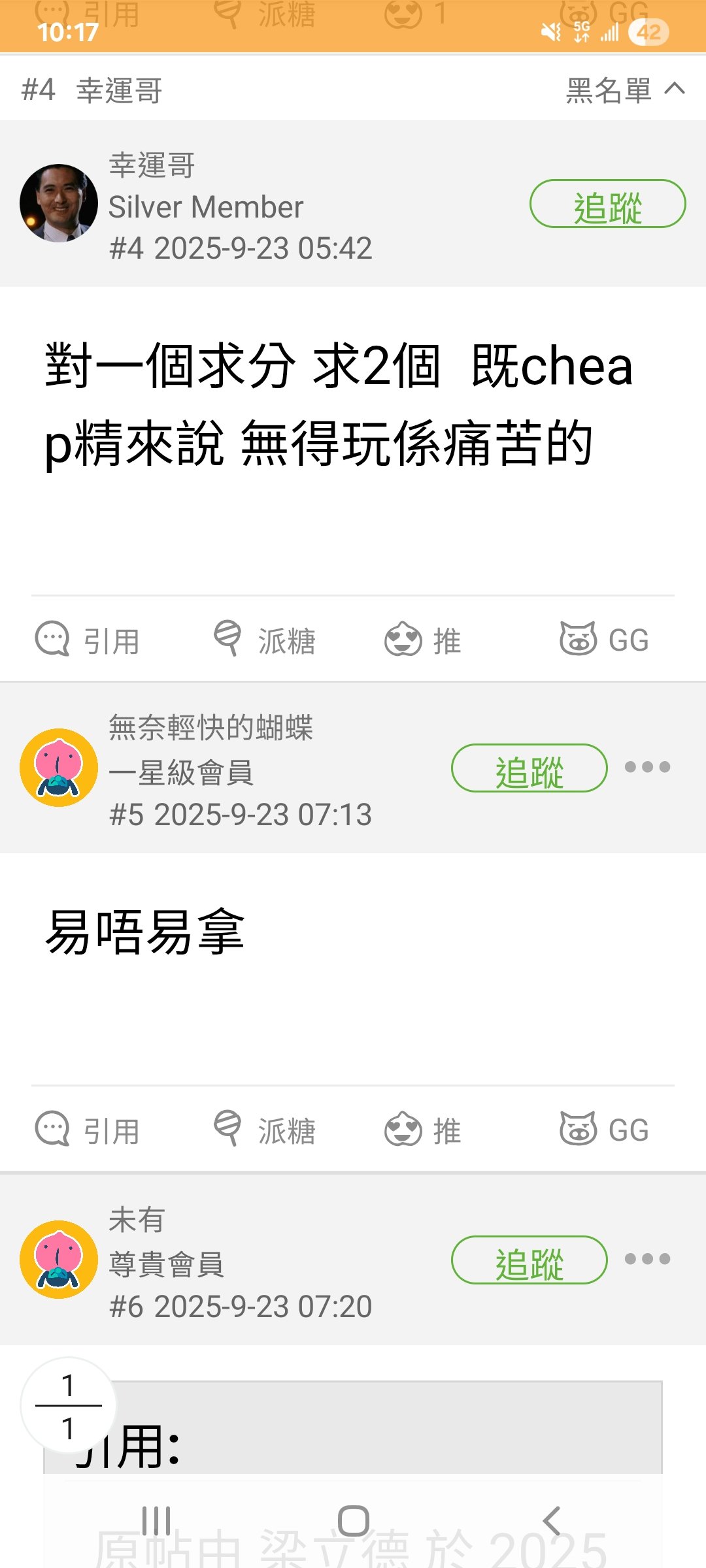Follow user 幸運哥 with 追蹤 button
The height and width of the screenshot is (1568, 706).
coord(607,204)
